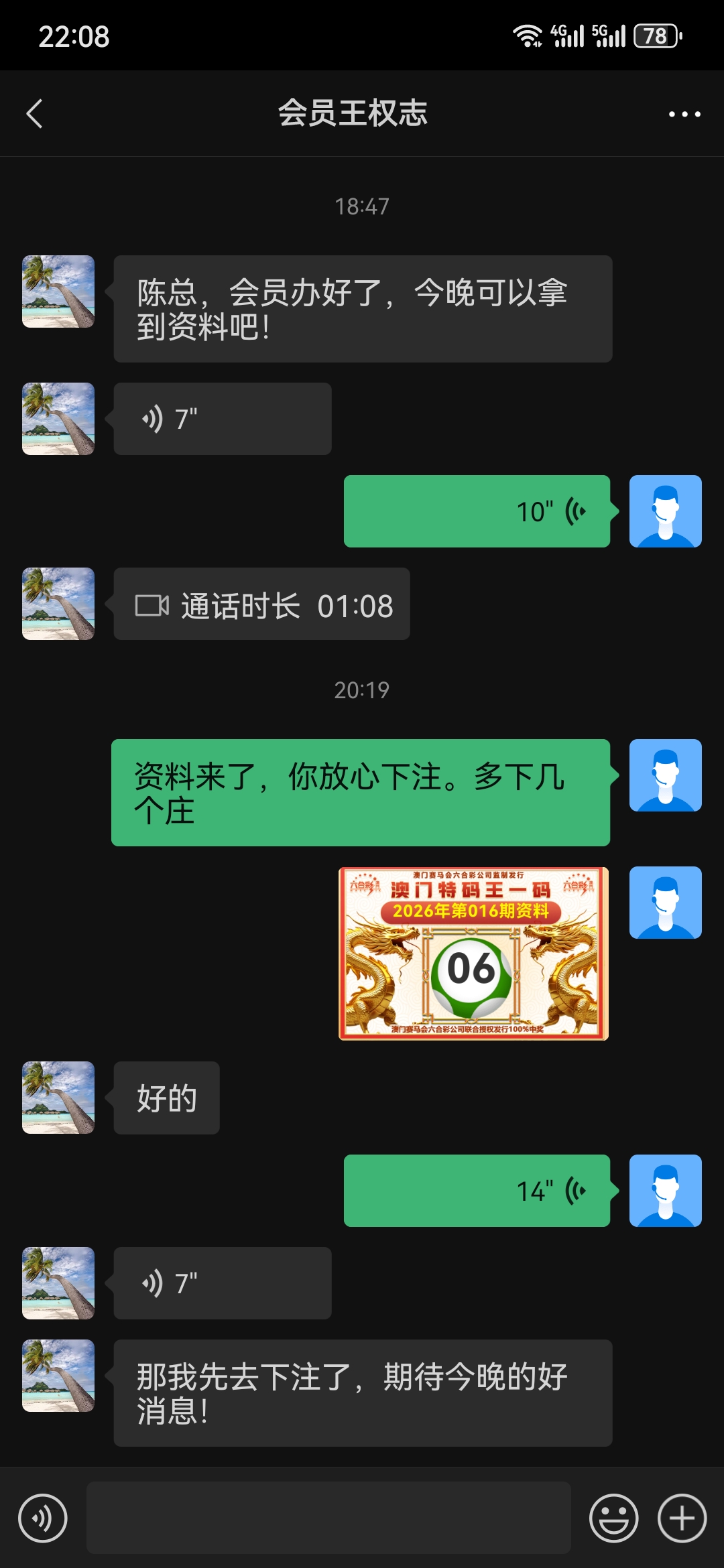Open the 澳门特码王一码 picture message
724x1568 pixels.
click(x=473, y=953)
